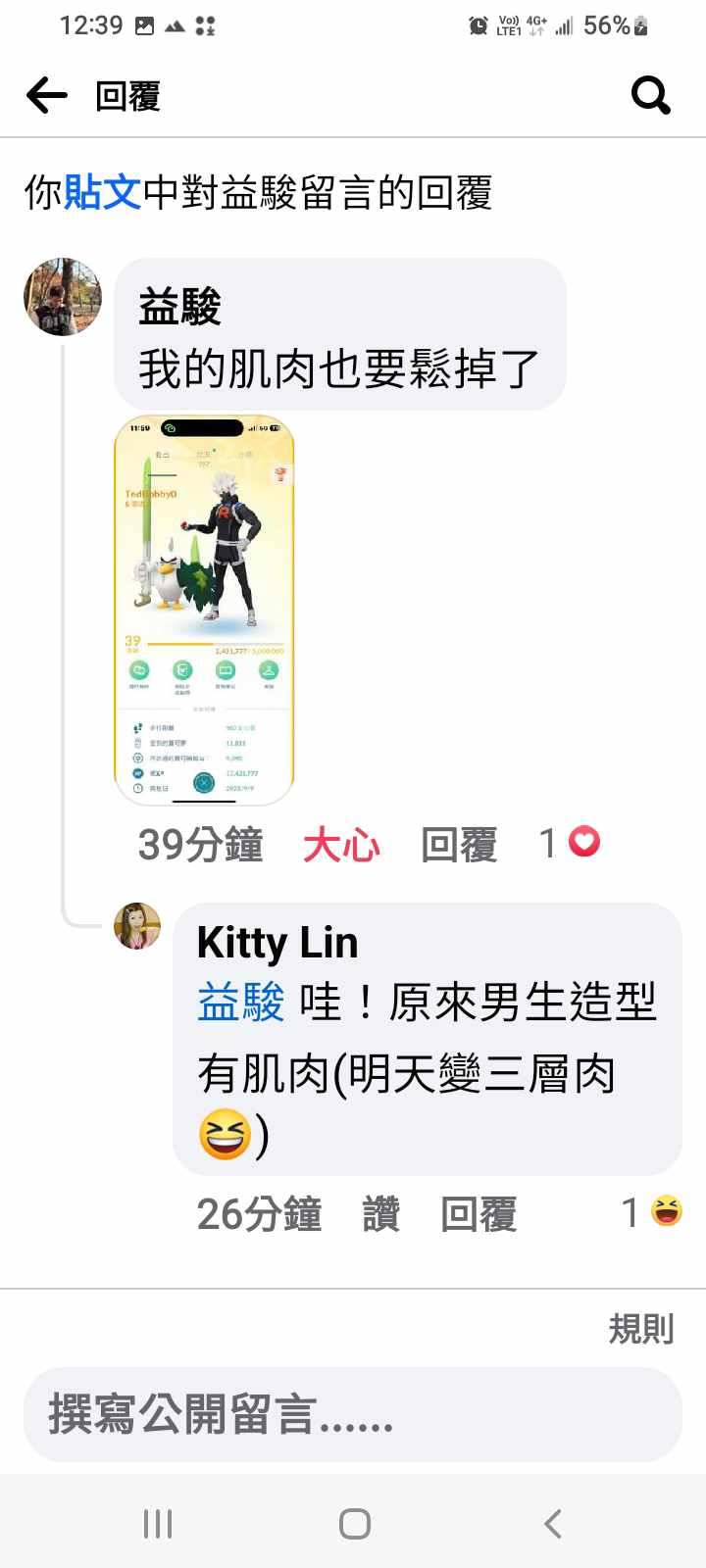Screen dimensions: 706x1568
Task: Like Kitty Lin's reply with 讚
Action: pyautogui.click(x=380, y=1214)
